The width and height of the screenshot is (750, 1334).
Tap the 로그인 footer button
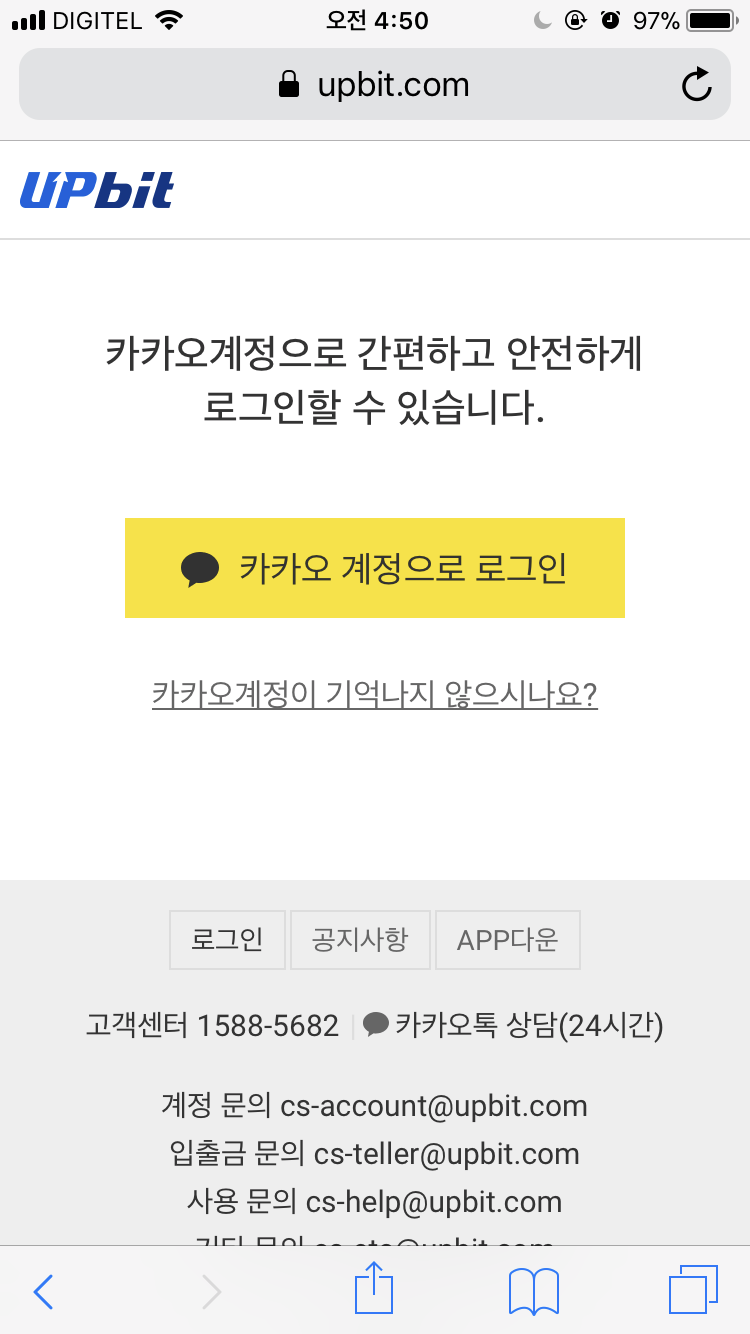point(228,940)
